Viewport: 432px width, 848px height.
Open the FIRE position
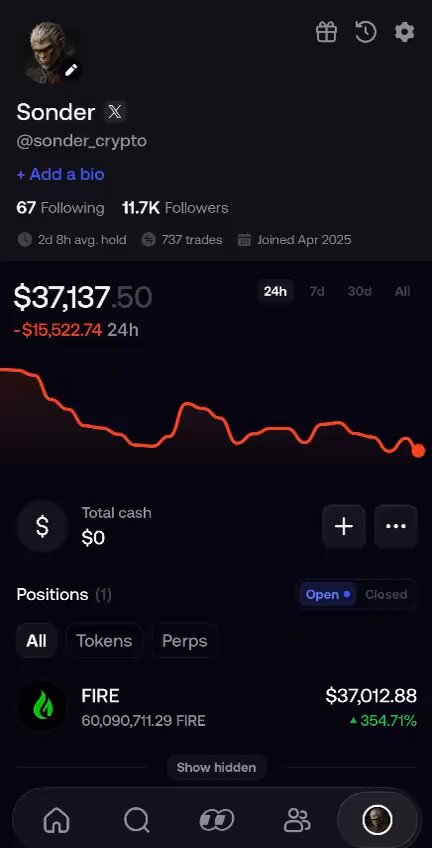(216, 708)
